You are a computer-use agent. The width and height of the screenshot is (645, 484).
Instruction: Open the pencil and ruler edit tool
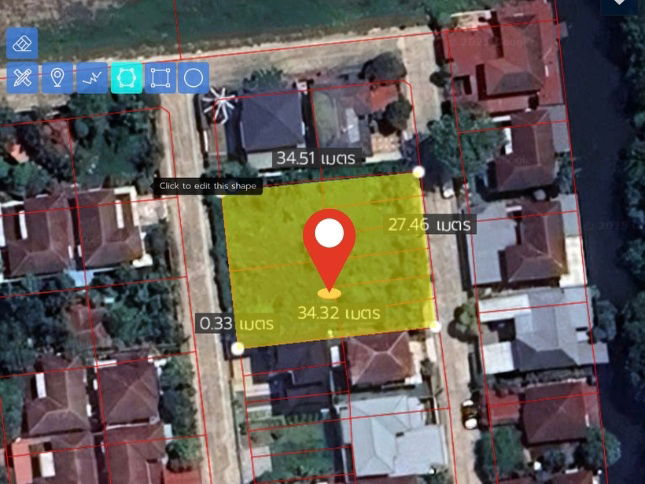tap(22, 77)
